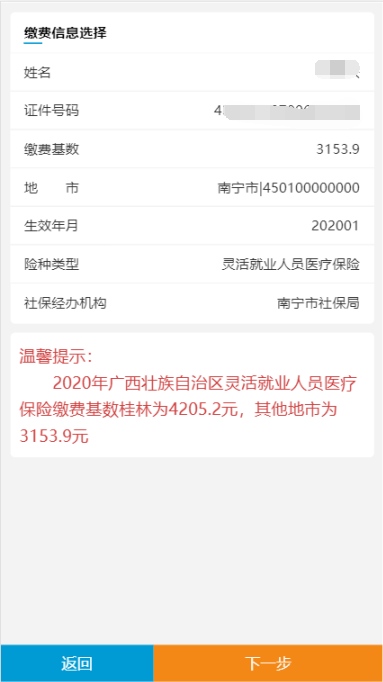Choose the 险种类型 row
The height and width of the screenshot is (682, 383).
[x=192, y=264]
